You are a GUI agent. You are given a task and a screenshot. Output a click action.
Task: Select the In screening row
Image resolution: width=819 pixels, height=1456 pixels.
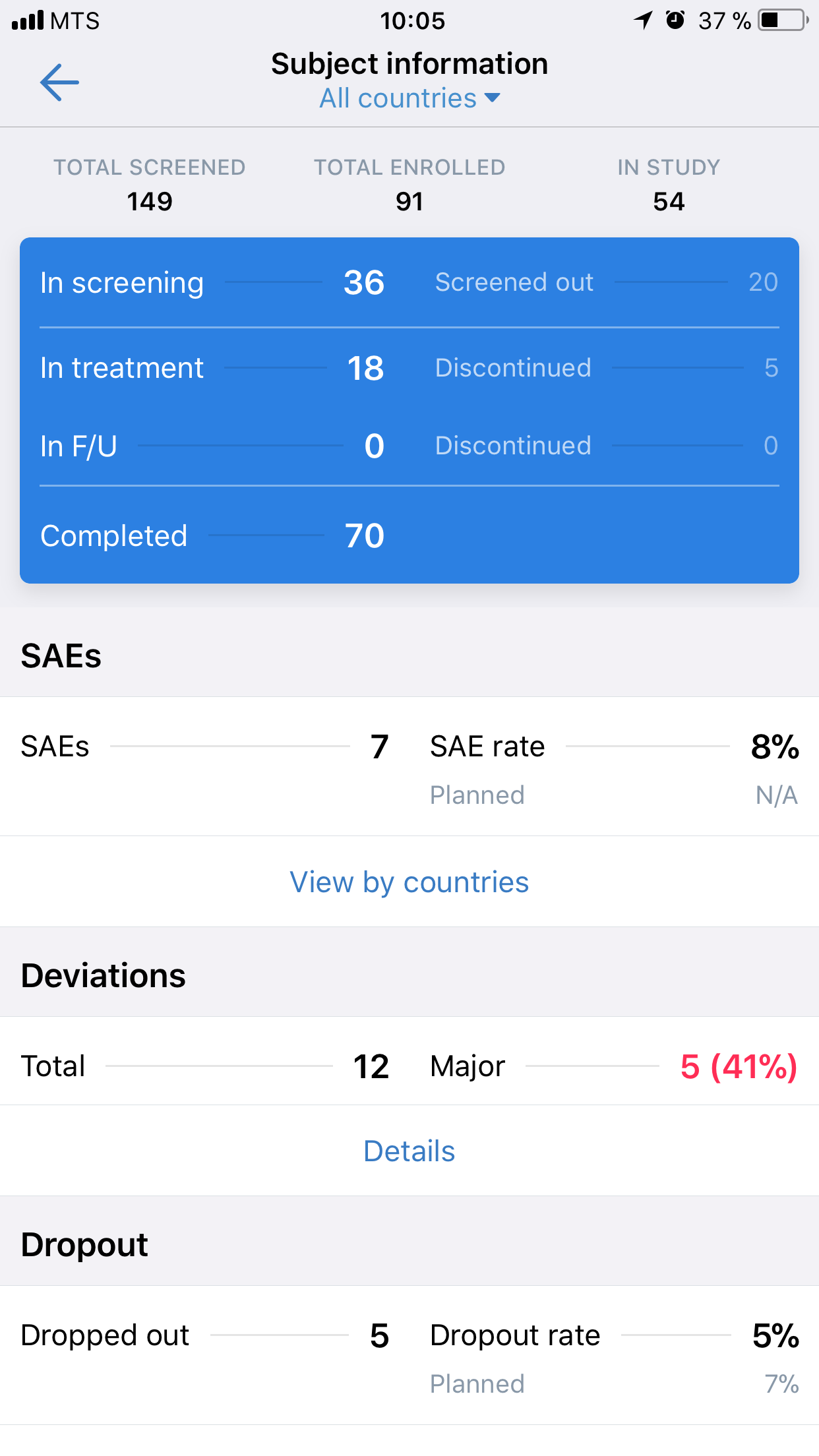tap(211, 283)
